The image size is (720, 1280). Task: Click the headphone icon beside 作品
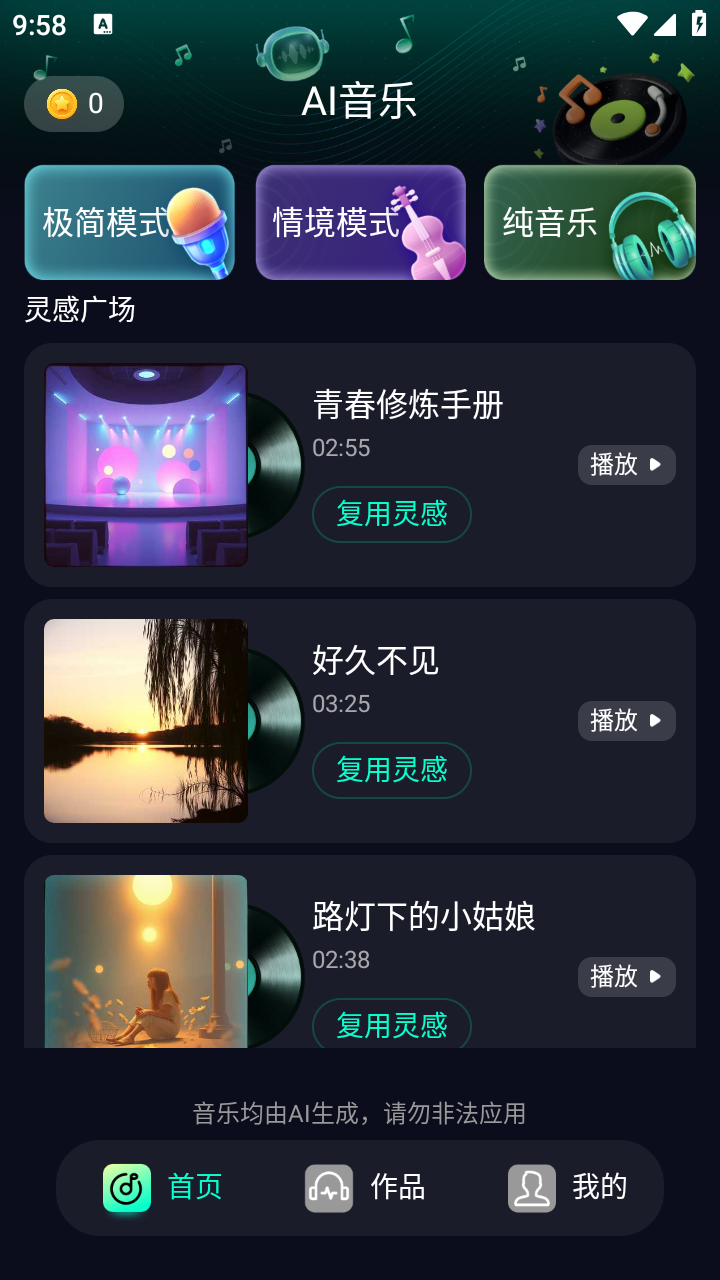click(x=328, y=1187)
